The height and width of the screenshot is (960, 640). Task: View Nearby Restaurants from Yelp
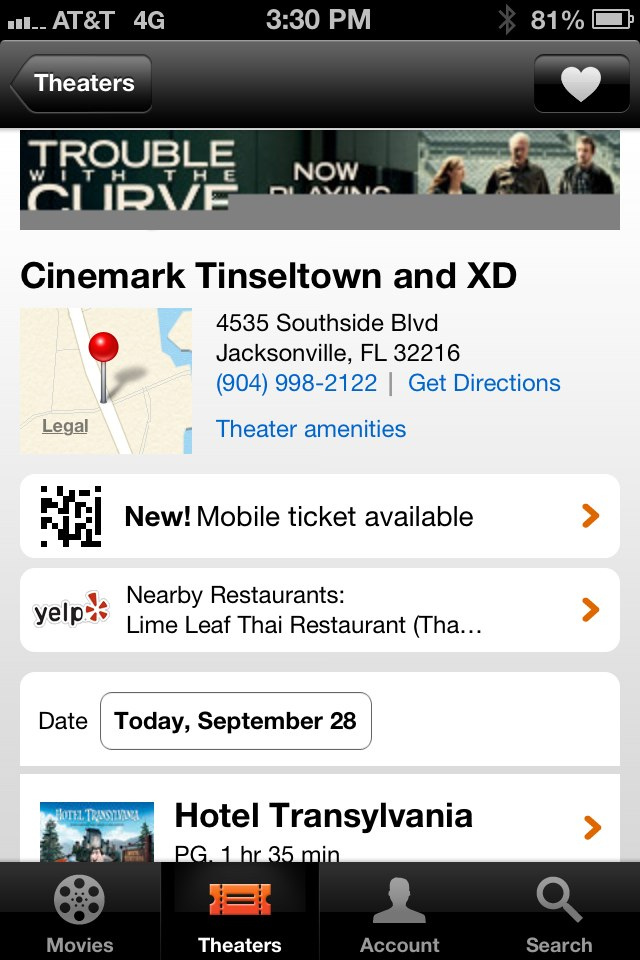point(320,610)
